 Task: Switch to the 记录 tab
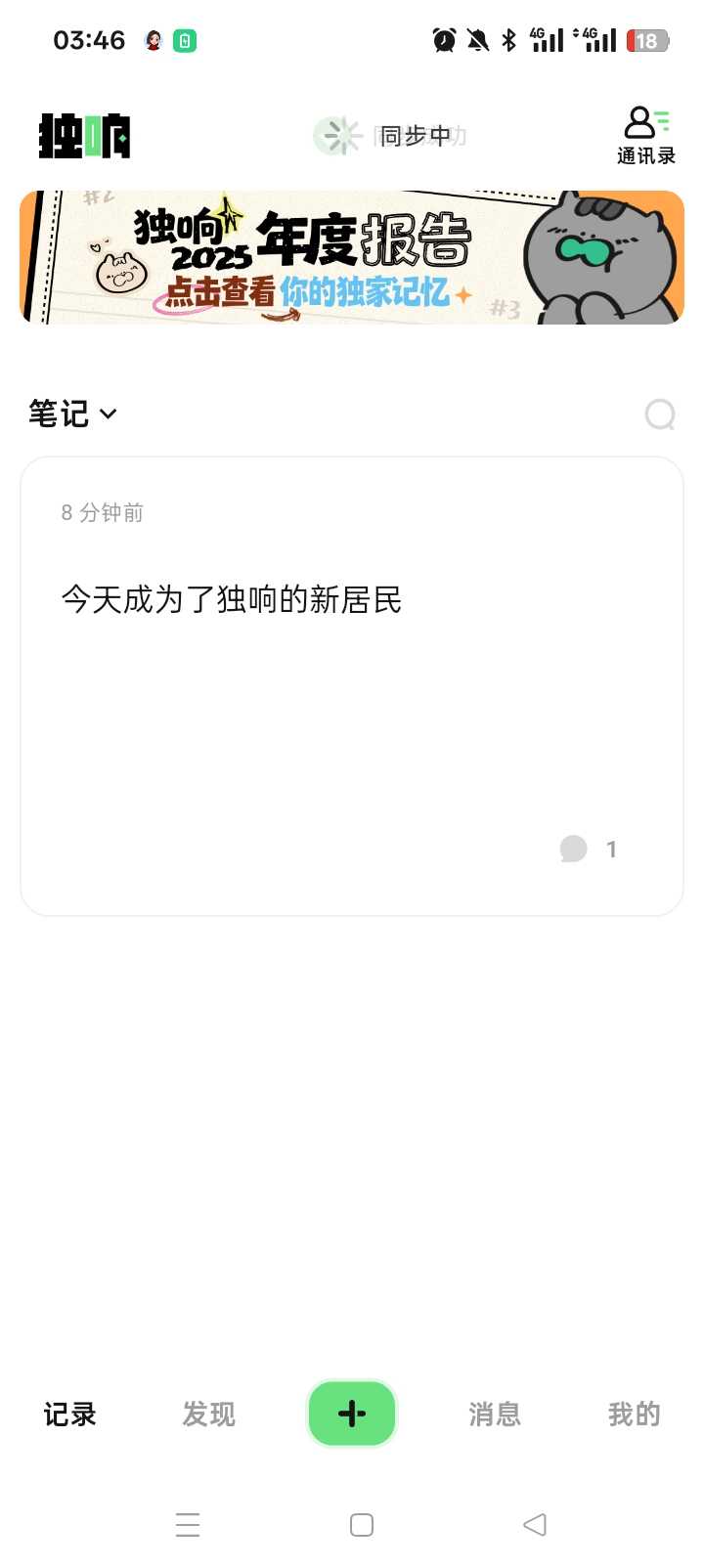point(69,1414)
